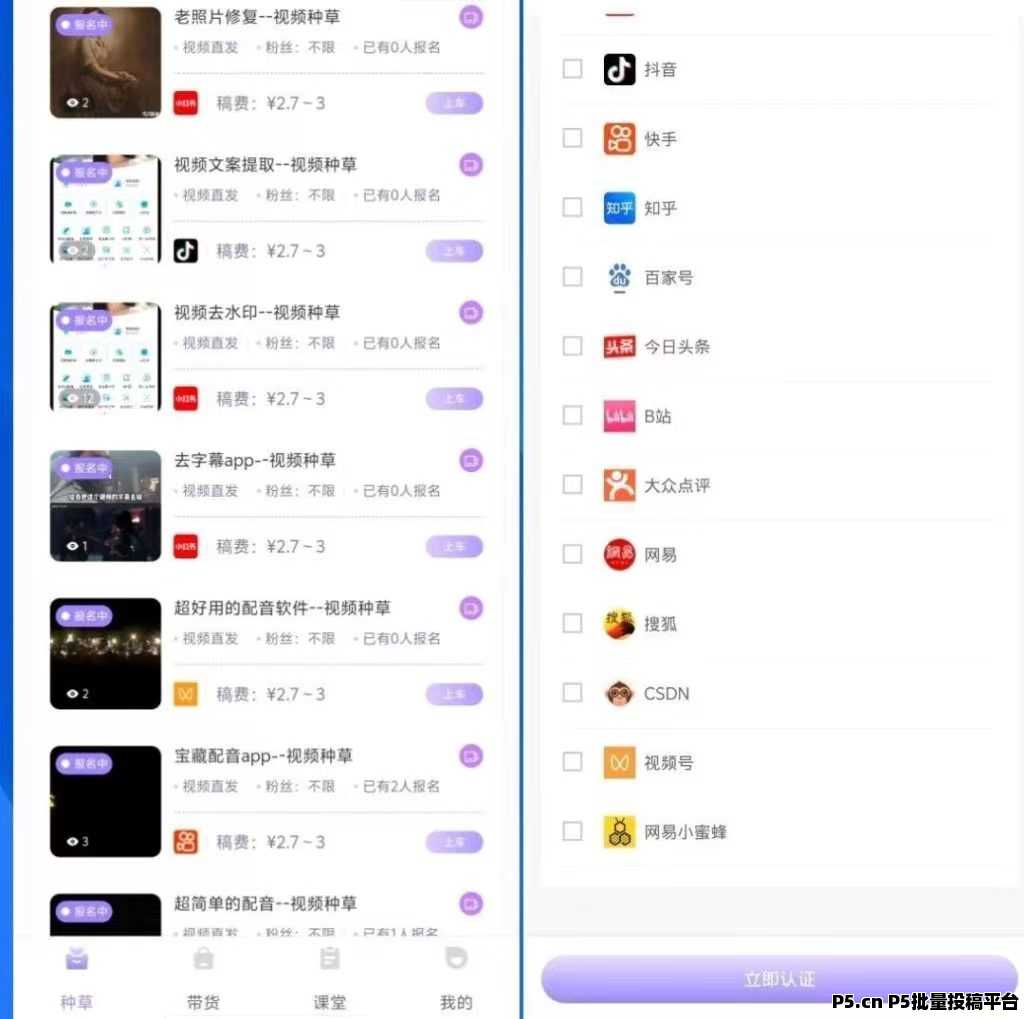Select the 种草 tab
The width and height of the screenshot is (1024, 1019).
coord(77,978)
